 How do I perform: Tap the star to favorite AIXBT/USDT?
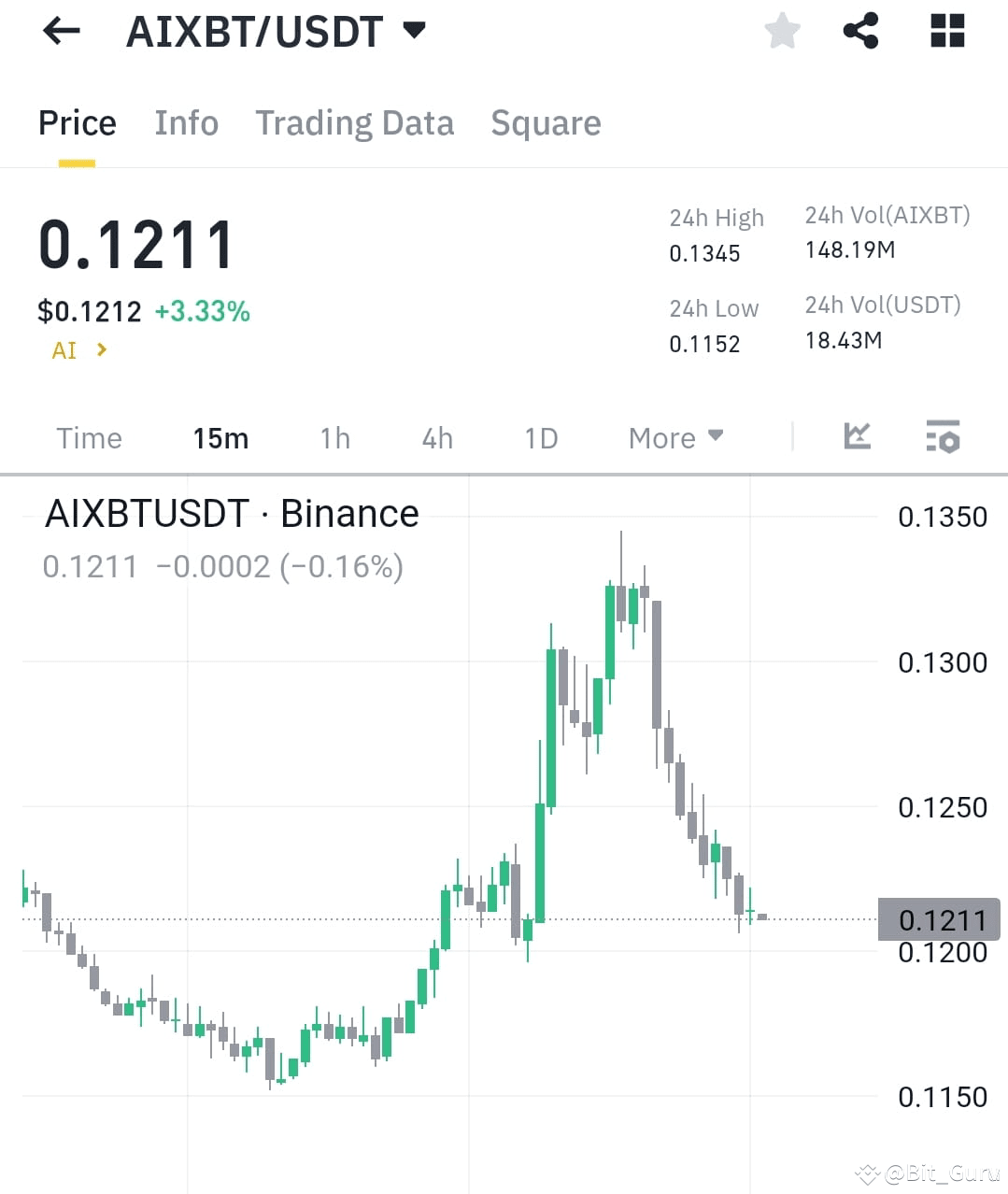781,31
